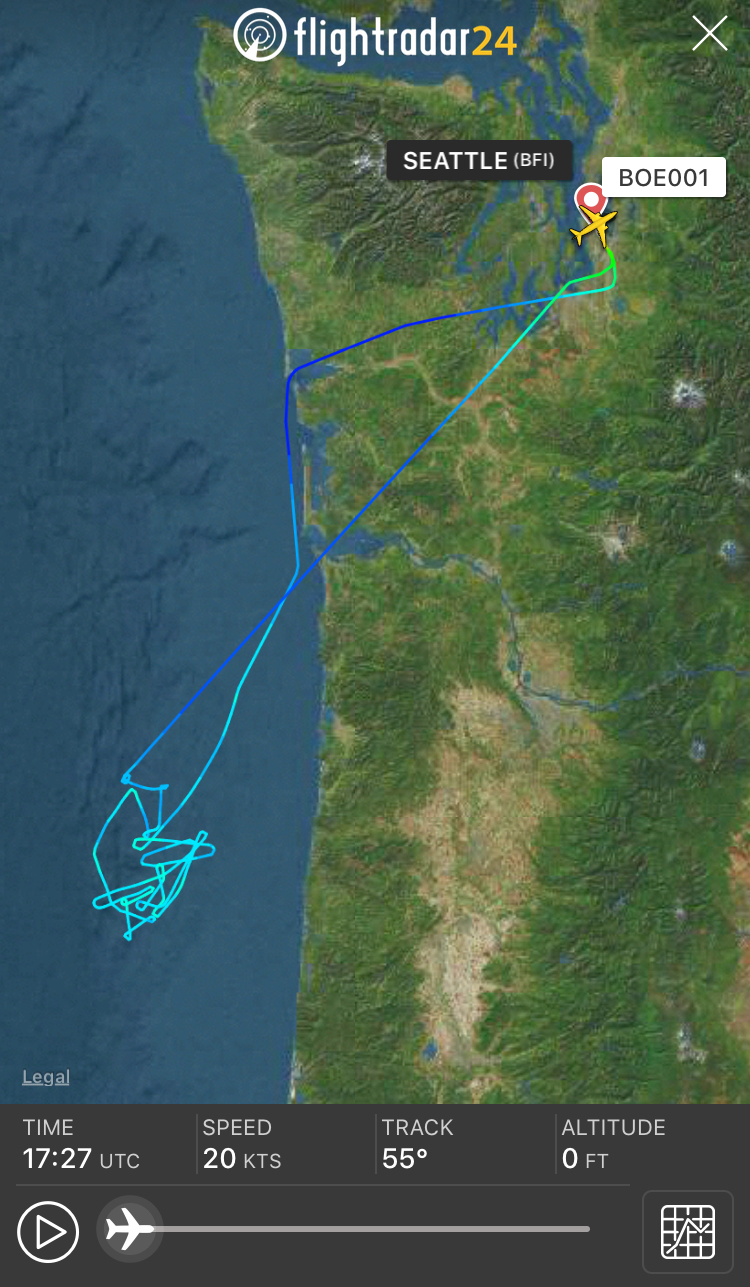Close the flight playback view

tap(710, 34)
